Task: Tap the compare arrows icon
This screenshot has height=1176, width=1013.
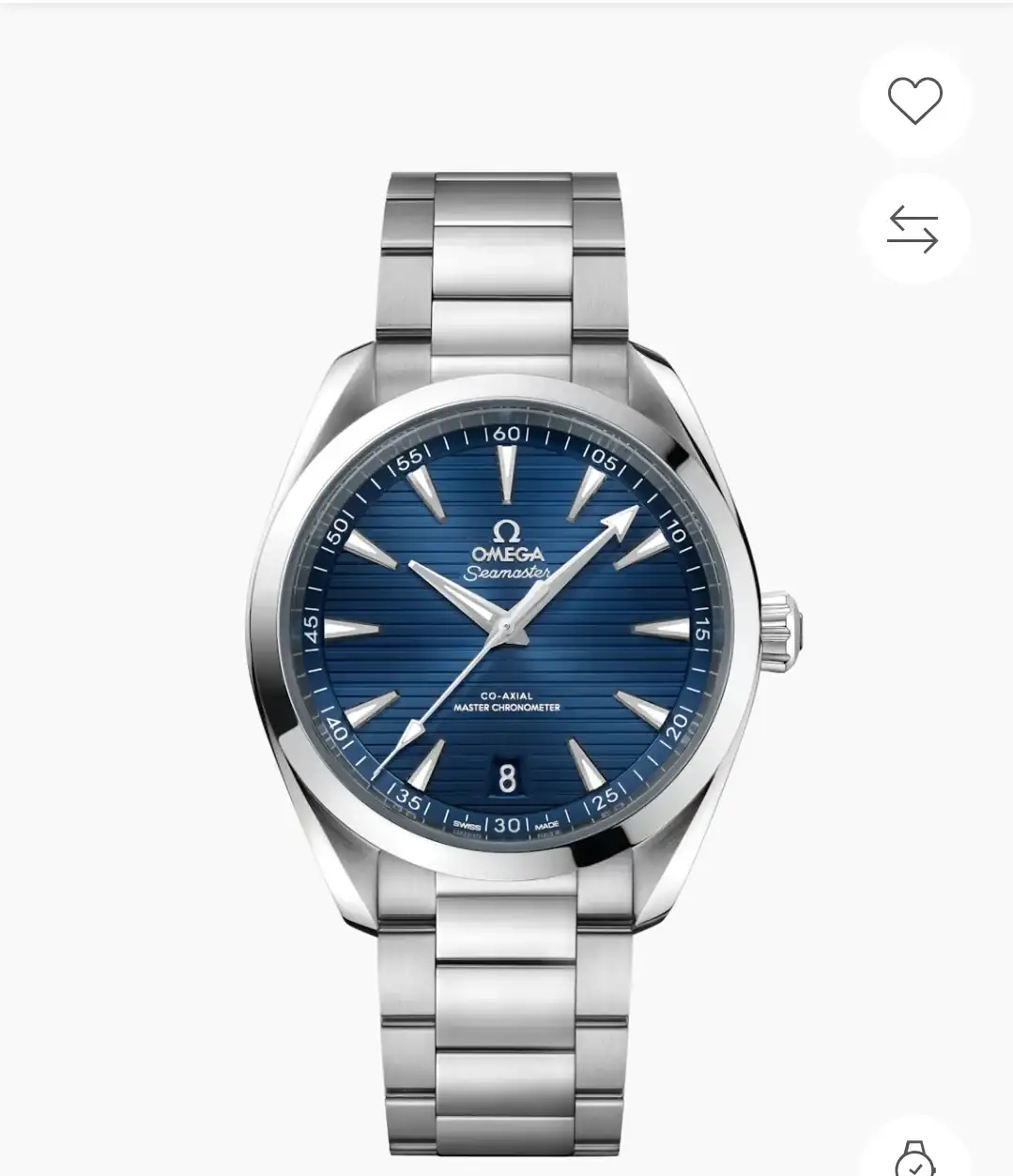Action: pos(913,229)
